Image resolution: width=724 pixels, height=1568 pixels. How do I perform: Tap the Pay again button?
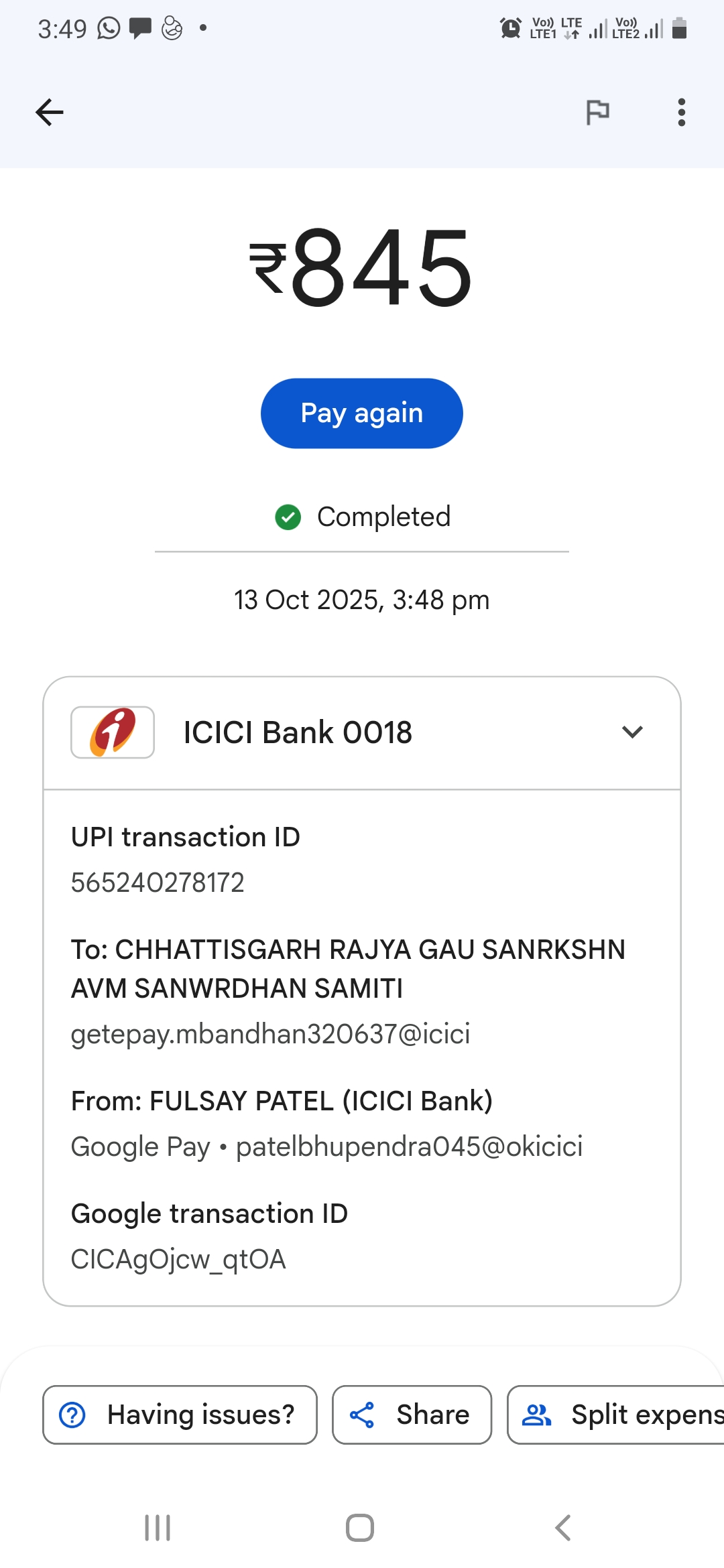[362, 413]
